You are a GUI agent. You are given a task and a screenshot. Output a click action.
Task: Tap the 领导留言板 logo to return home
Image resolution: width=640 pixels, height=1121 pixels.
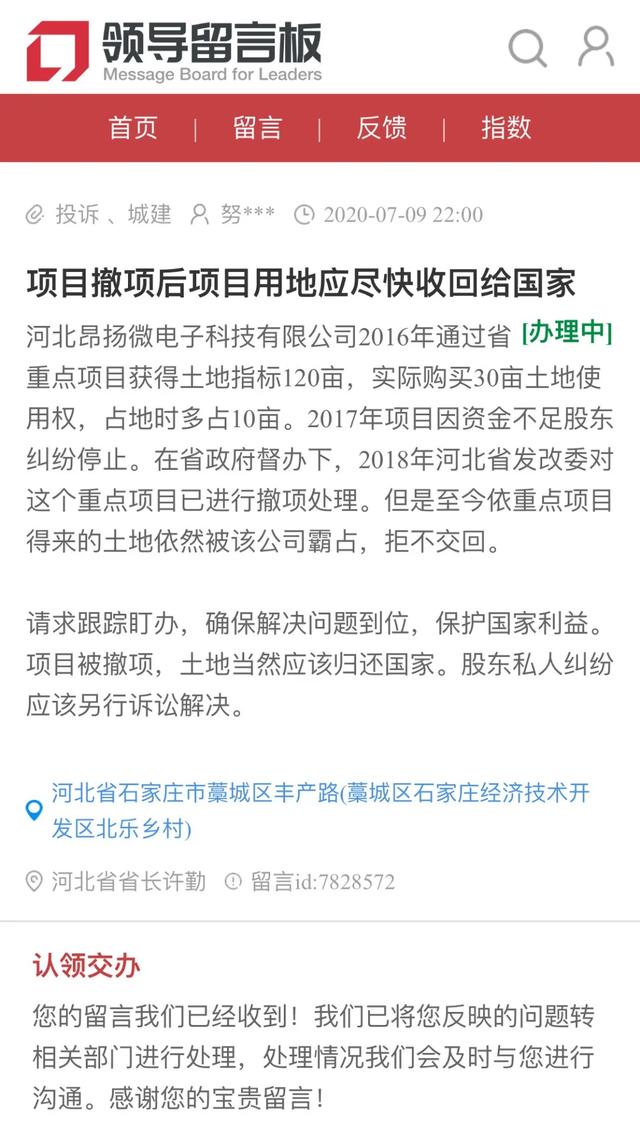tap(174, 49)
